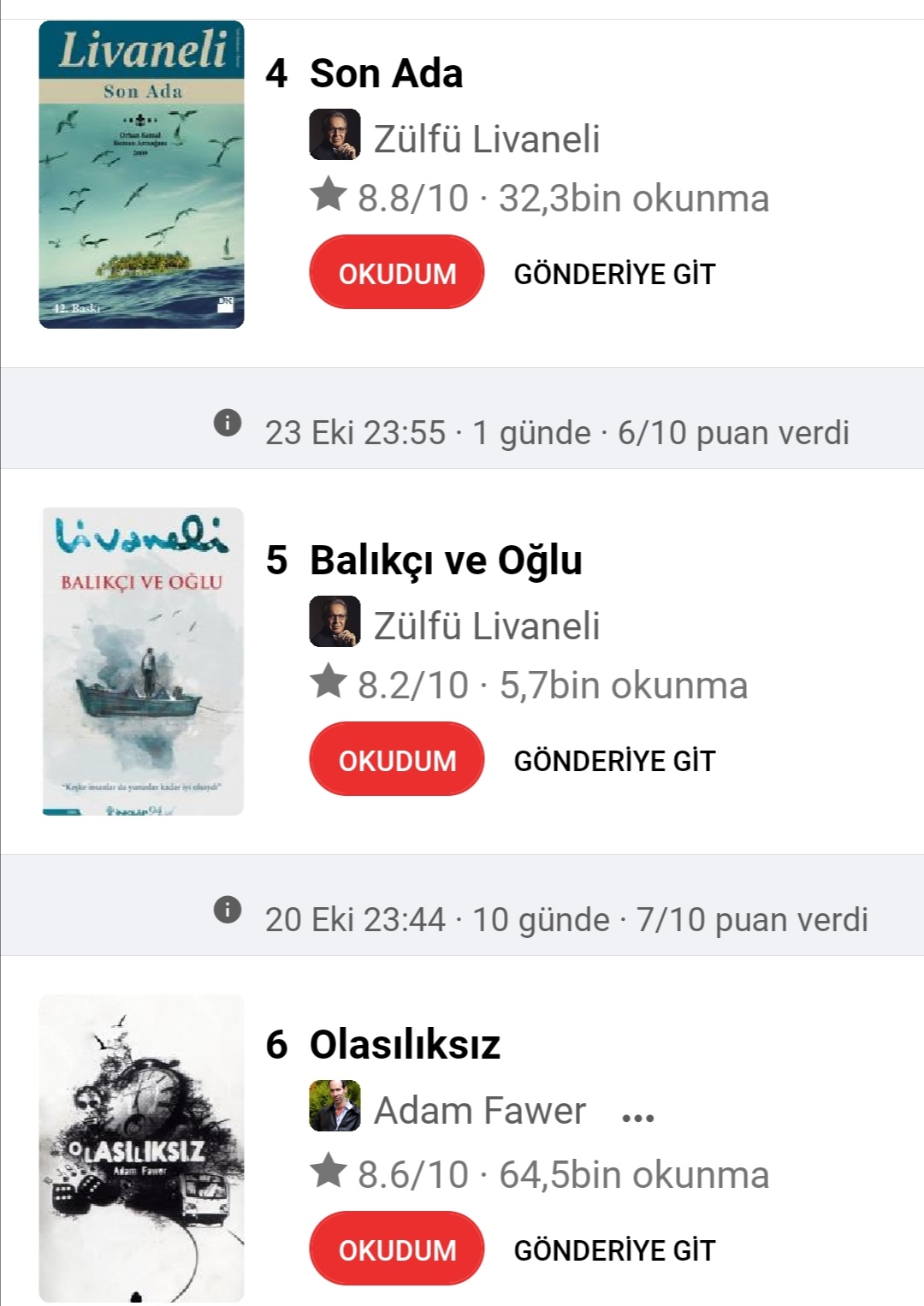Image resolution: width=924 pixels, height=1306 pixels.
Task: Open the Son Ada book cover
Action: (142, 175)
